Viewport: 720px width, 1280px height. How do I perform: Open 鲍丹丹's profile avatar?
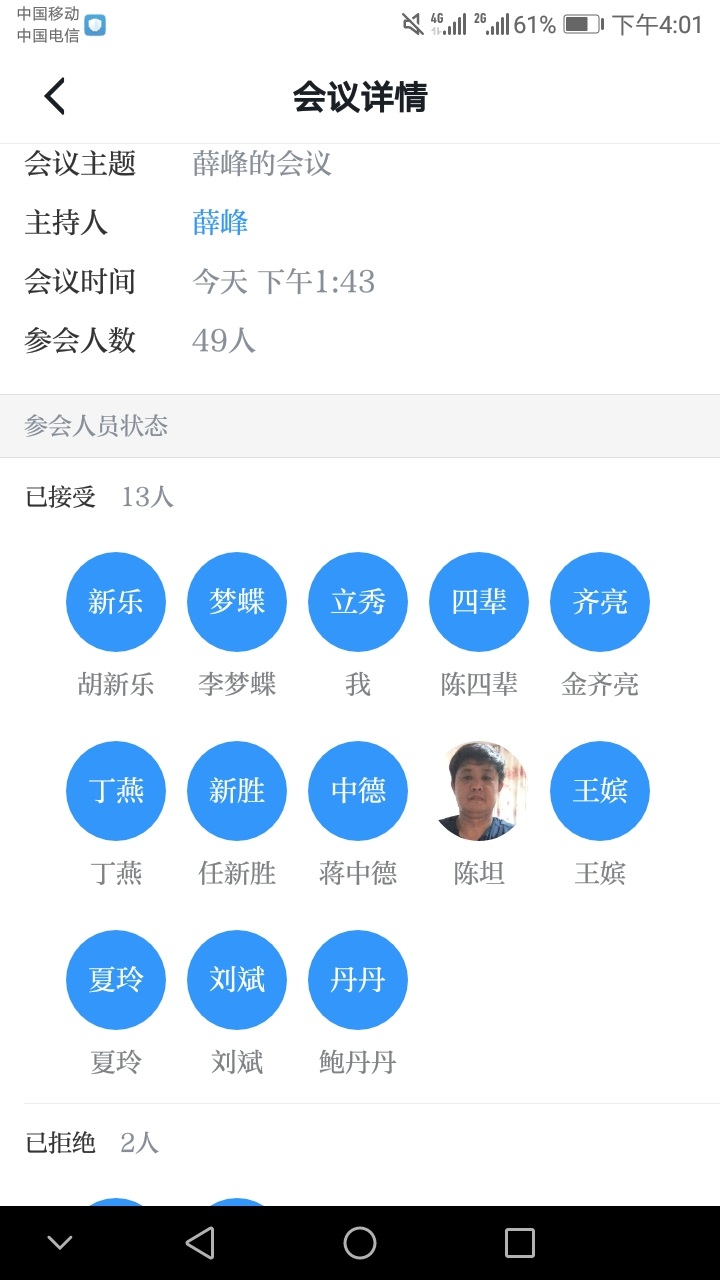pyautogui.click(x=358, y=980)
